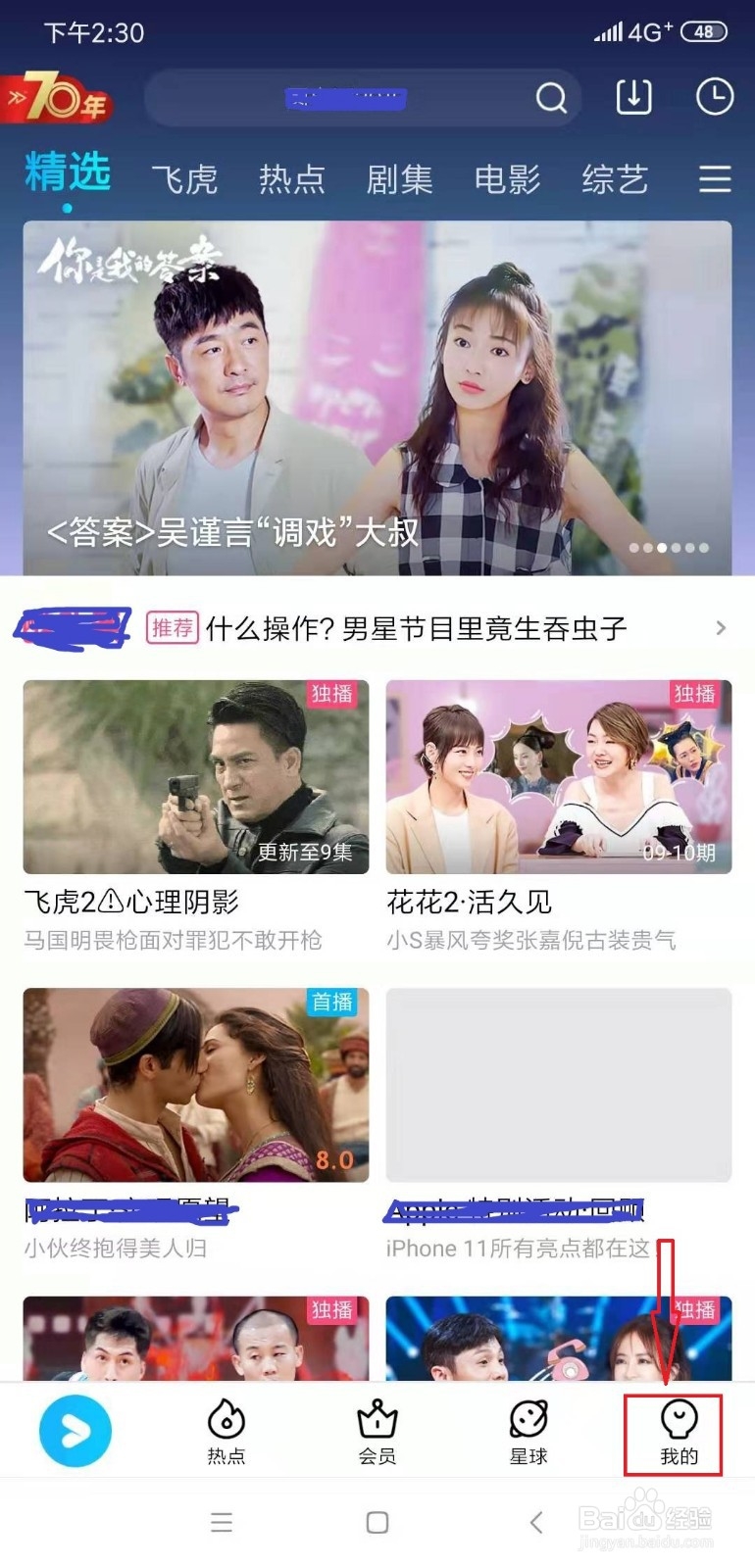Screen dimensions: 755x1568
Task: Open the iPhone 11所有亮点 card
Action: click(559, 1084)
